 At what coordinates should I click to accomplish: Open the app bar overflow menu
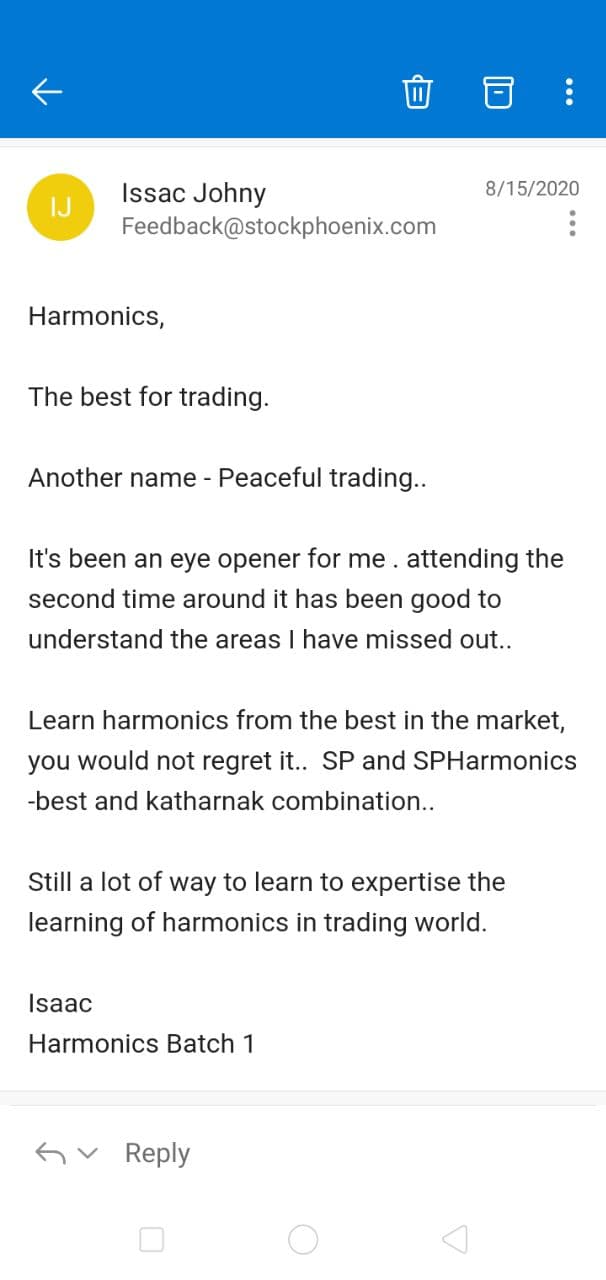pyautogui.click(x=569, y=92)
